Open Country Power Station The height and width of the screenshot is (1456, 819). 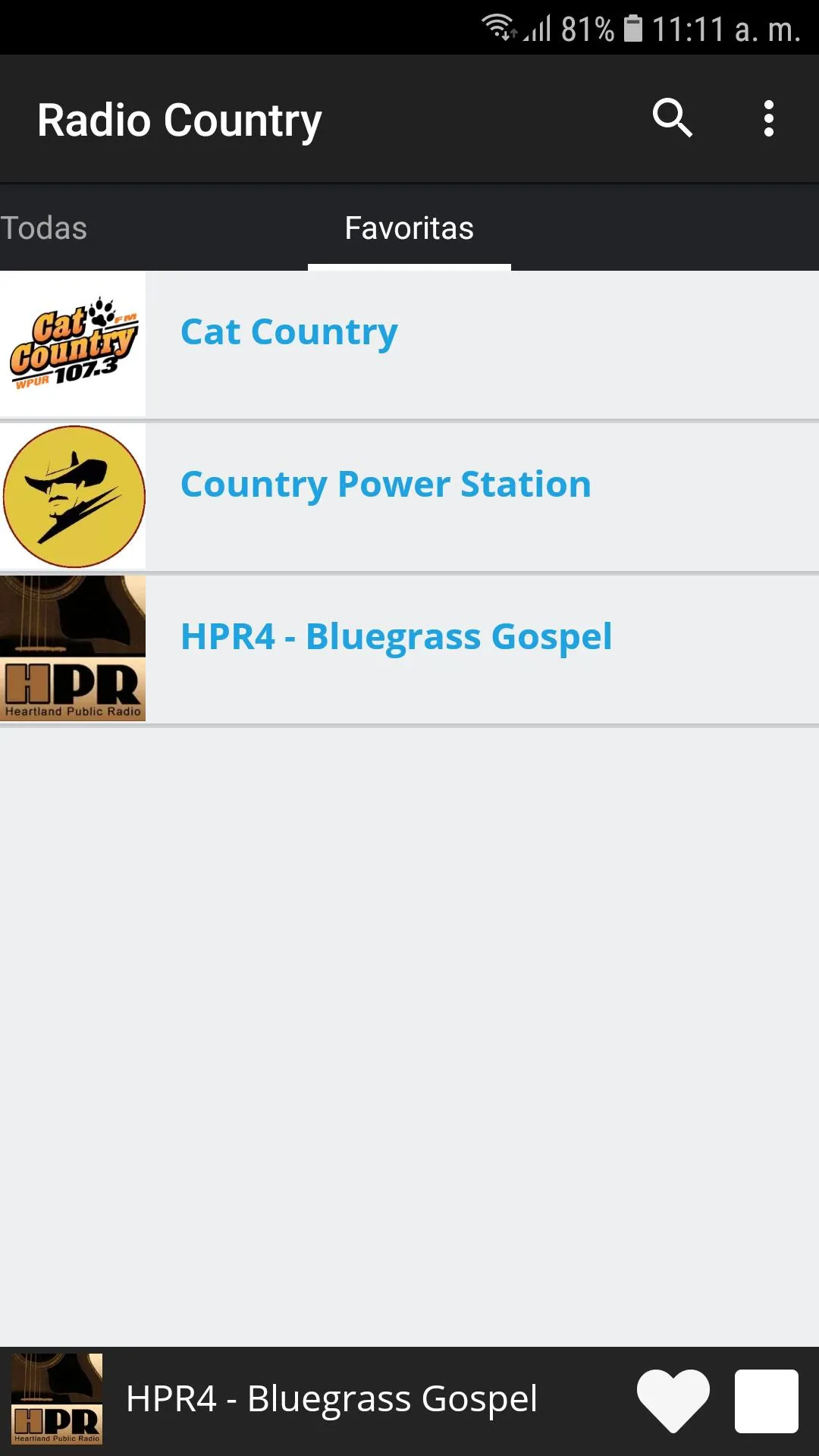click(409, 497)
